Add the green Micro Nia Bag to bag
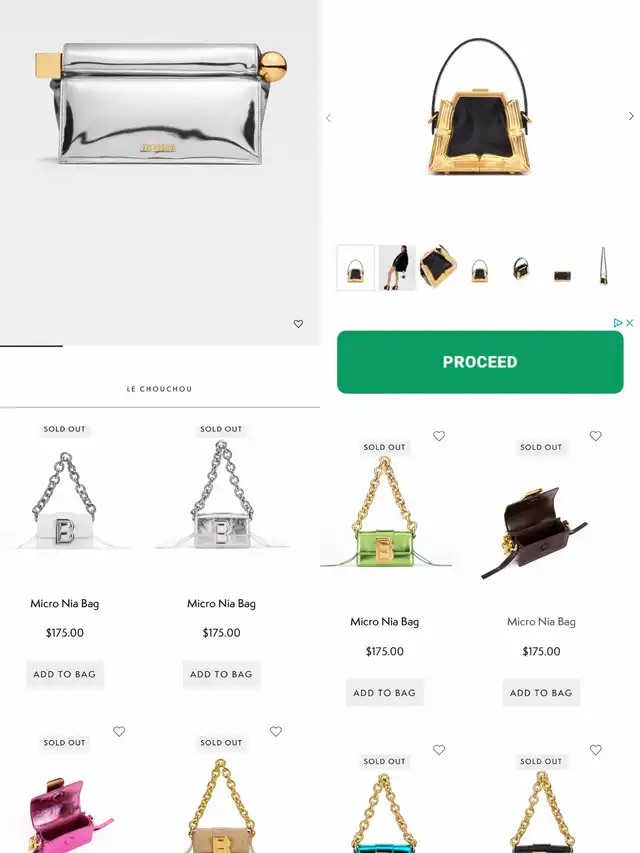The image size is (640, 853). [x=385, y=693]
